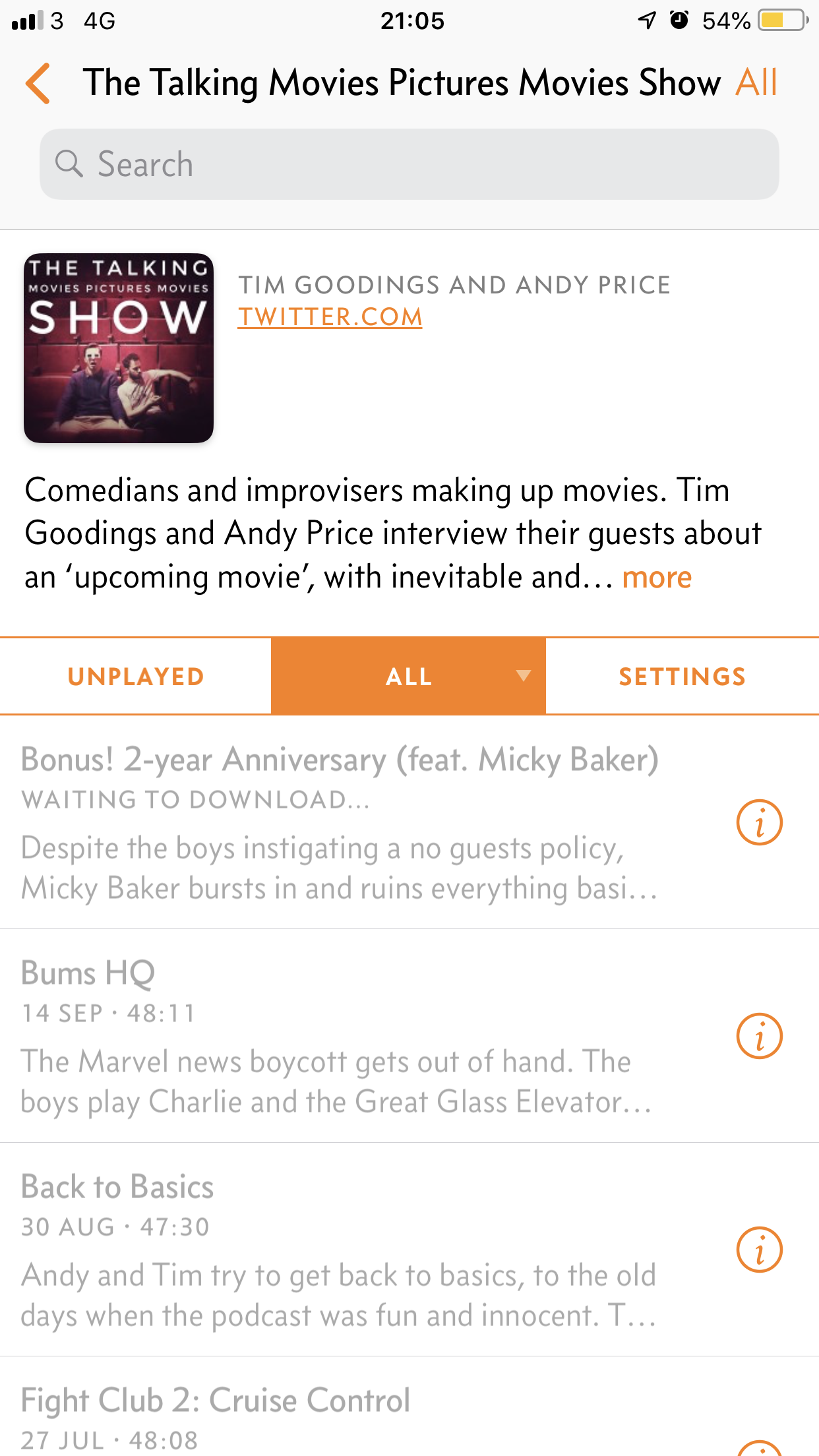Screen dimensions: 819x1456
Task: Switch to the Unplayed tab
Action: click(x=136, y=677)
